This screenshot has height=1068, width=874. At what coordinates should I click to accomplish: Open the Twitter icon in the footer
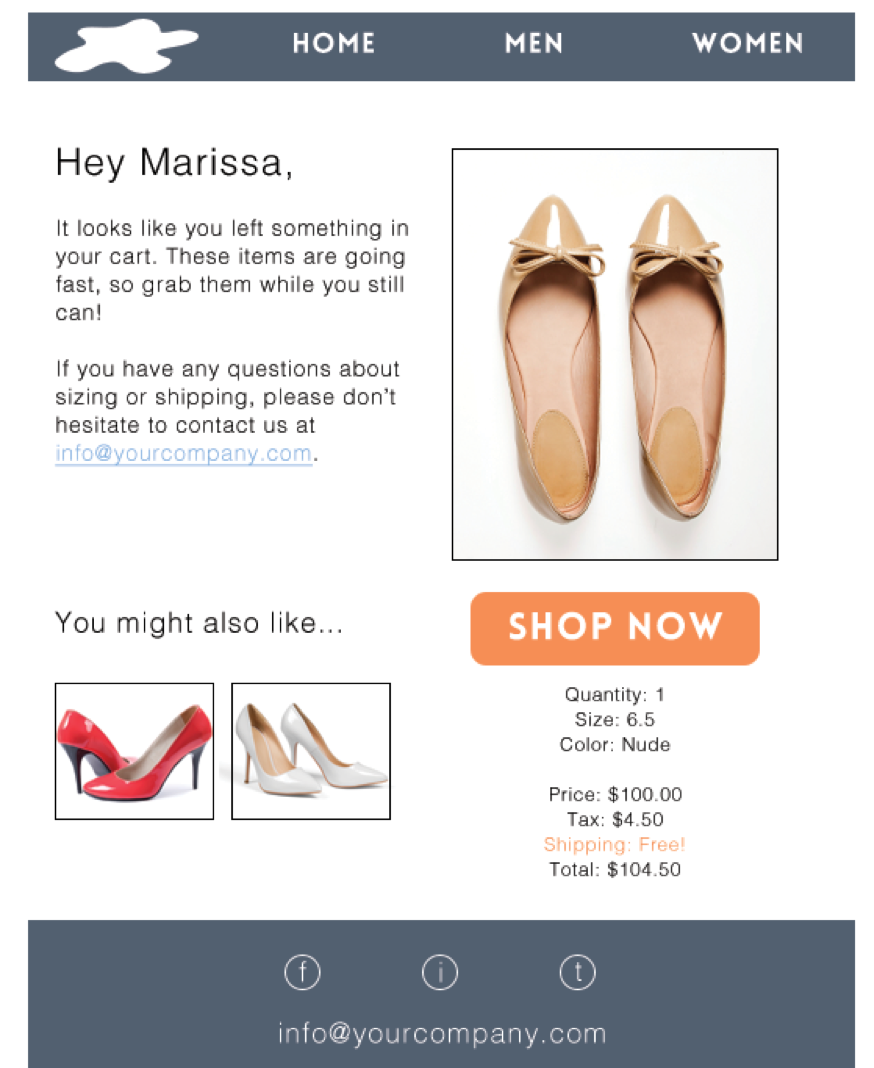(577, 972)
